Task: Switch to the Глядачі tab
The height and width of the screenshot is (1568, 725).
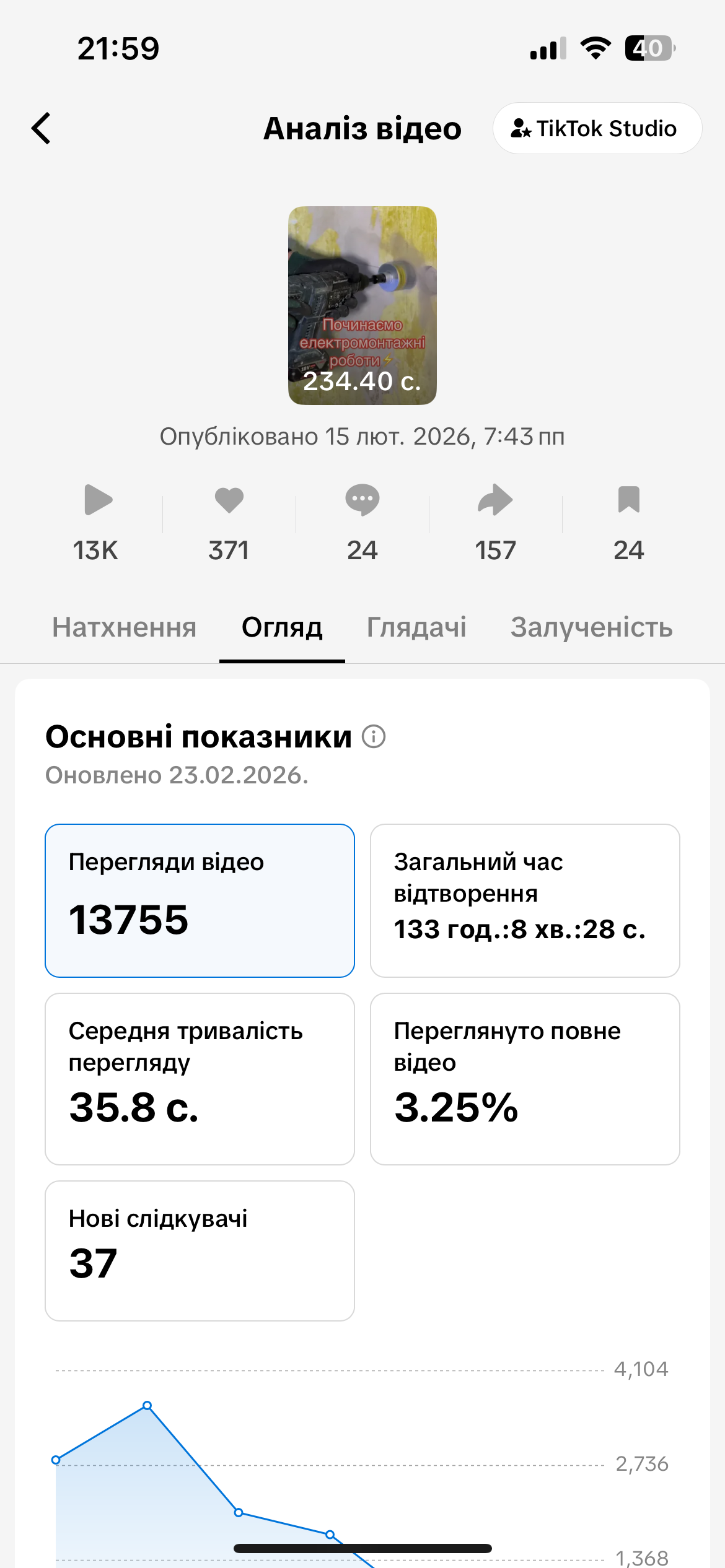Action: pos(416,627)
